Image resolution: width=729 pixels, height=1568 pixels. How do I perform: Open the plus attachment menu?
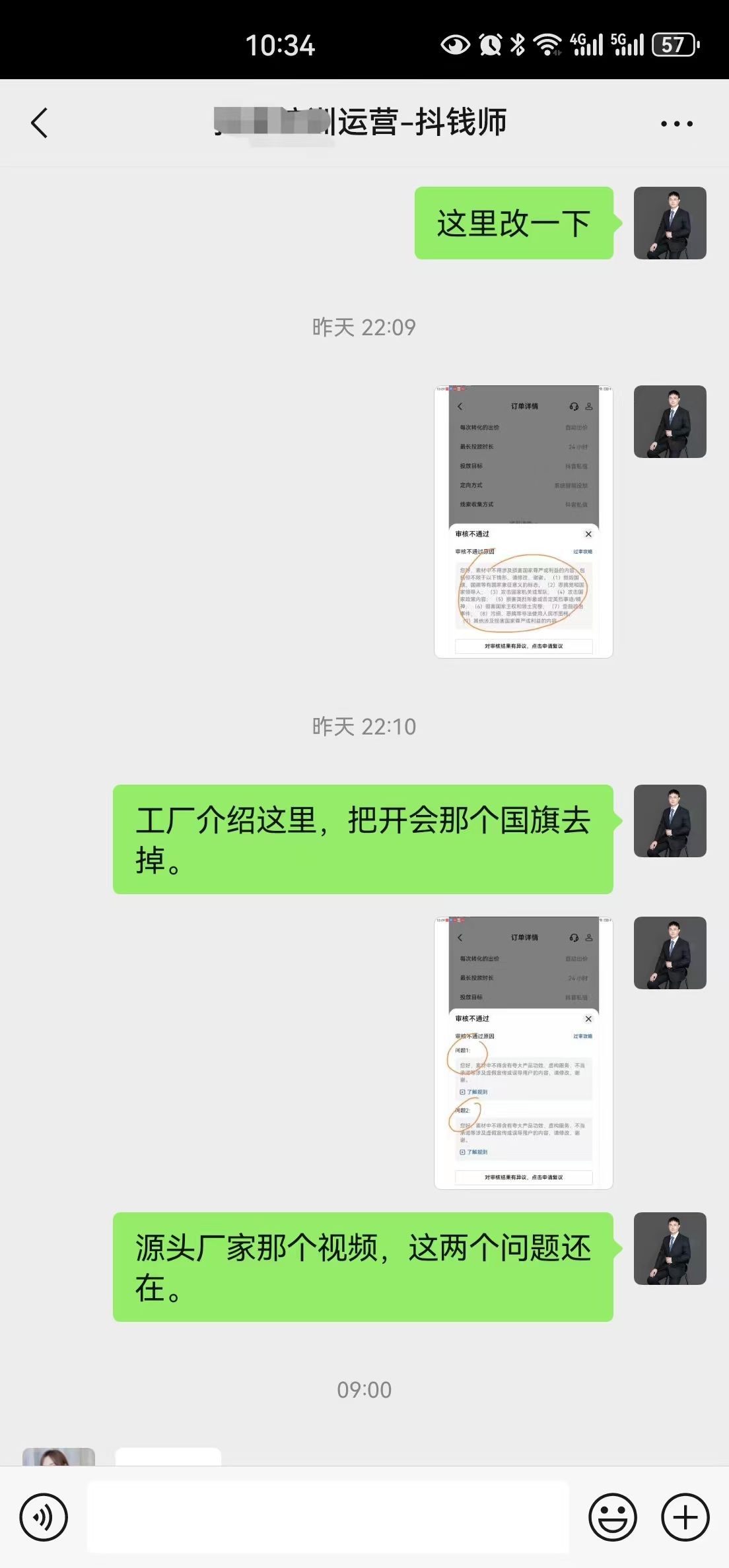pyautogui.click(x=685, y=1517)
